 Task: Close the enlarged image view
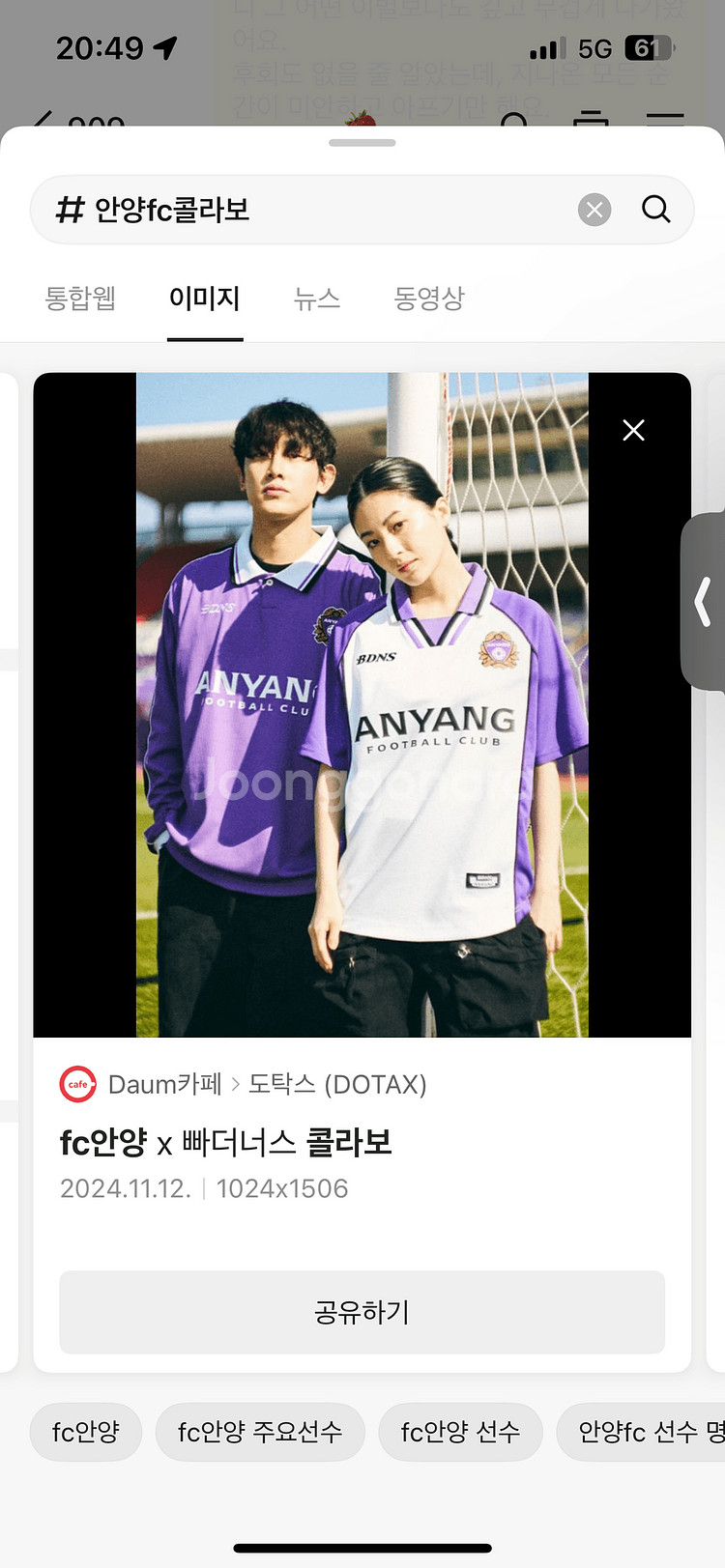tap(633, 430)
